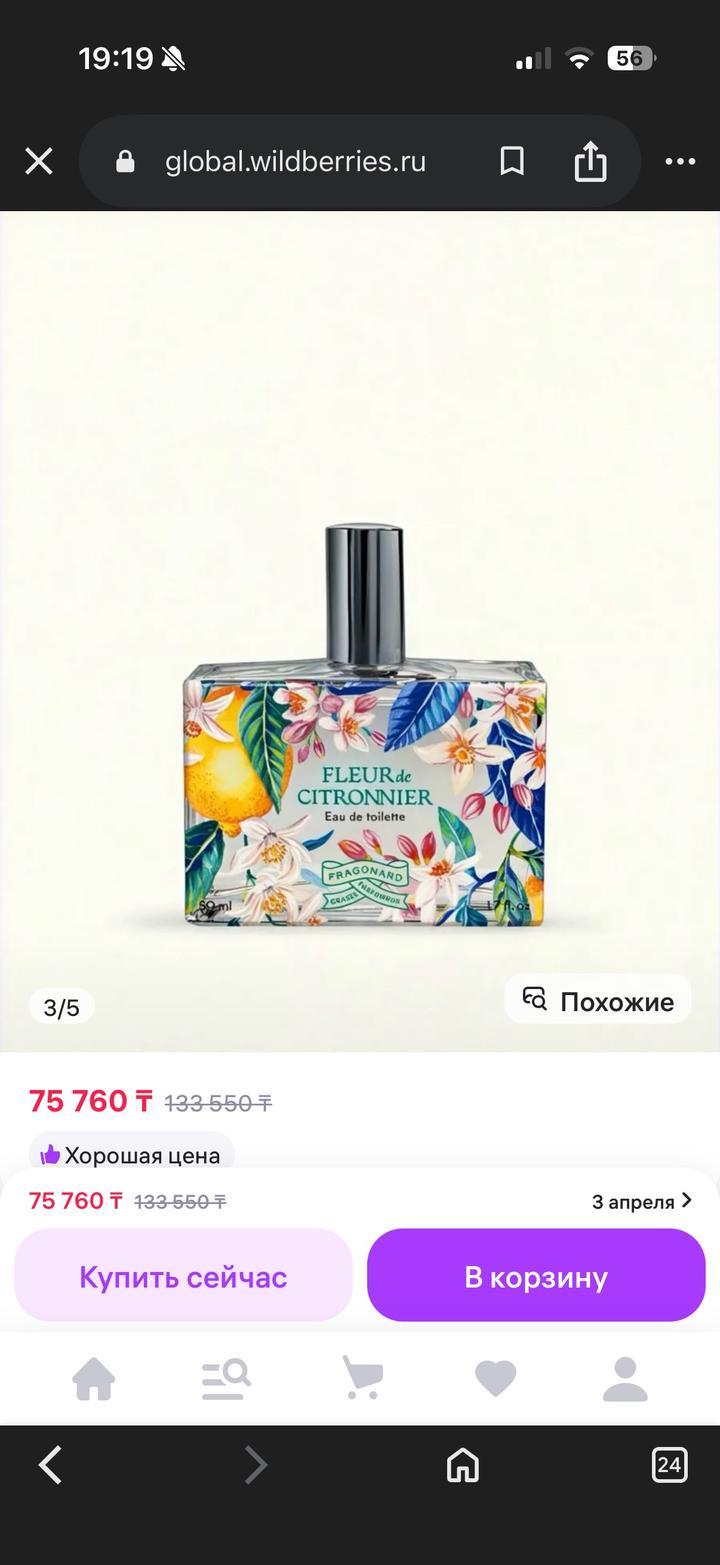The image size is (720, 1565).
Task: Open the browser overflow menu
Action: (680, 161)
